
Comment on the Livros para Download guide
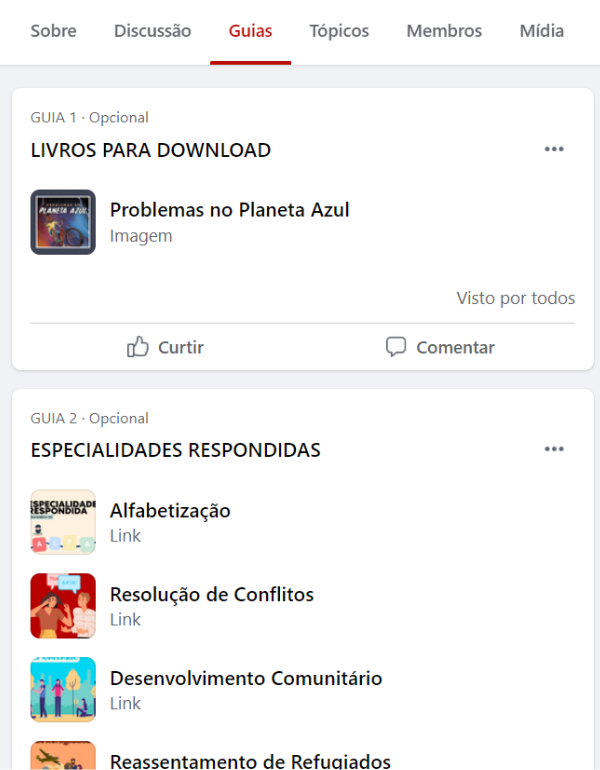pos(440,347)
